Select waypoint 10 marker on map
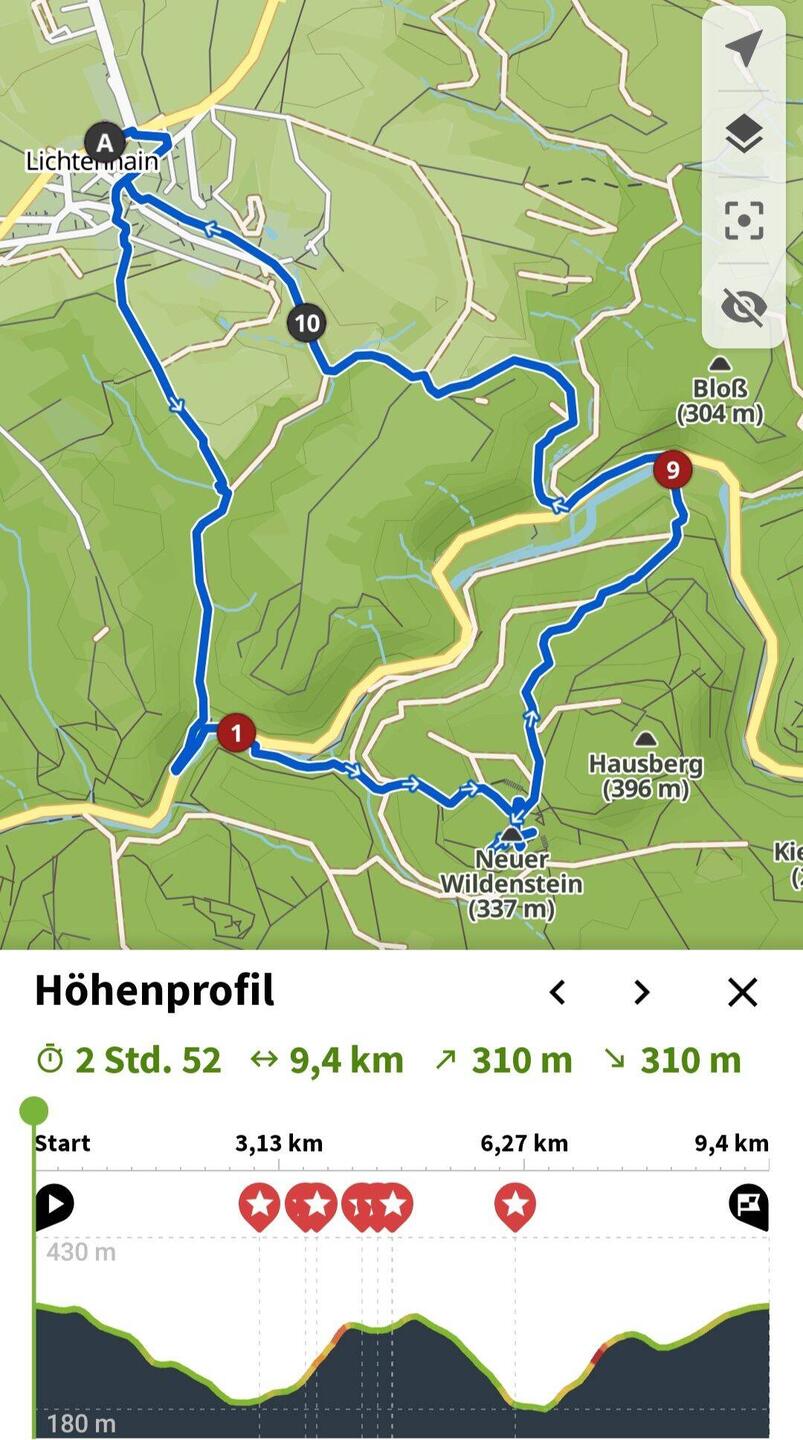Viewport: 803px width, 1440px height. click(306, 323)
